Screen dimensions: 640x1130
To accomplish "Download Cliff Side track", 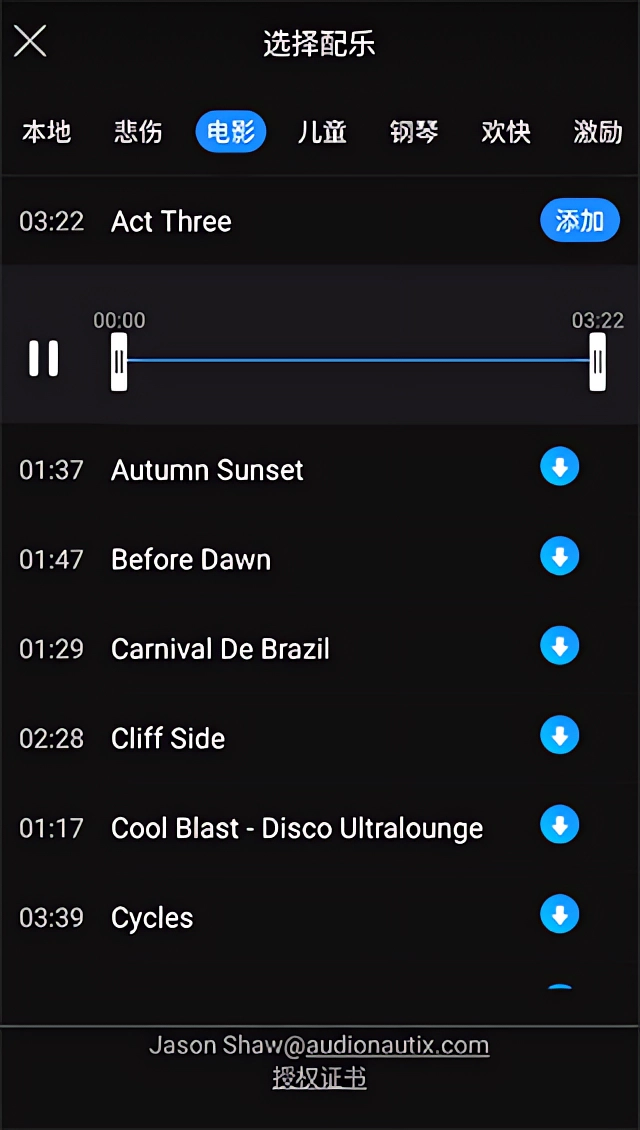I will [x=559, y=736].
